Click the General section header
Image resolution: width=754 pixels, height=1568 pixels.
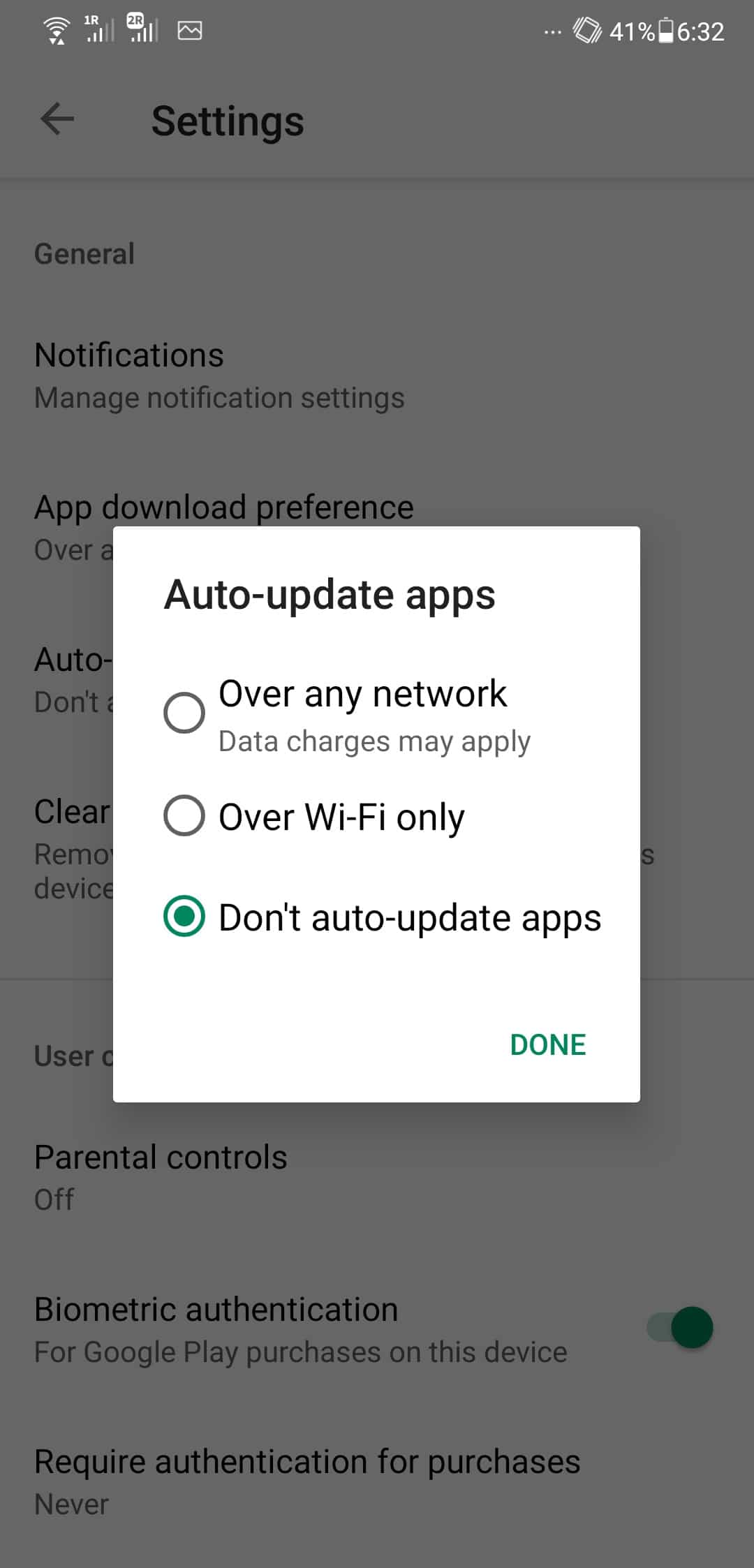[84, 253]
